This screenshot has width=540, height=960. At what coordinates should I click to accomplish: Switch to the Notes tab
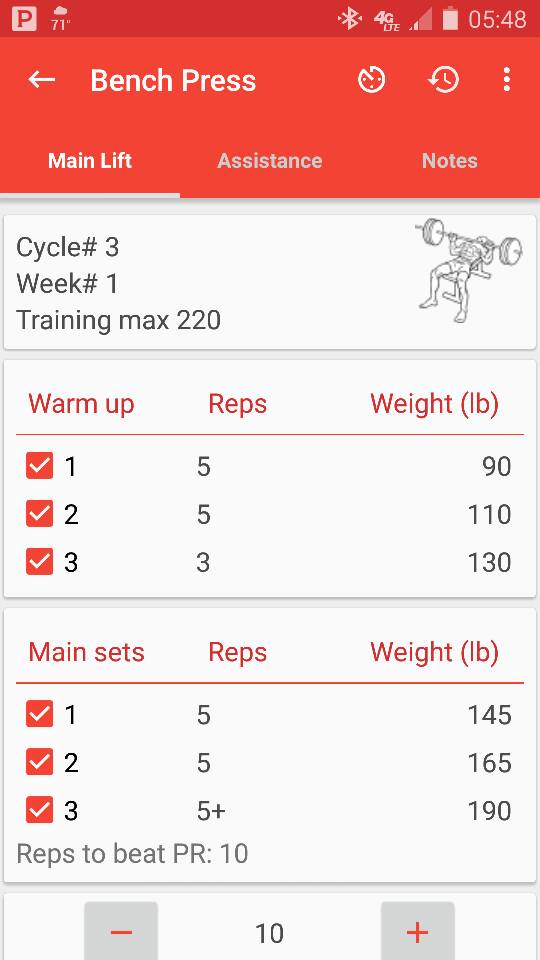click(x=450, y=161)
